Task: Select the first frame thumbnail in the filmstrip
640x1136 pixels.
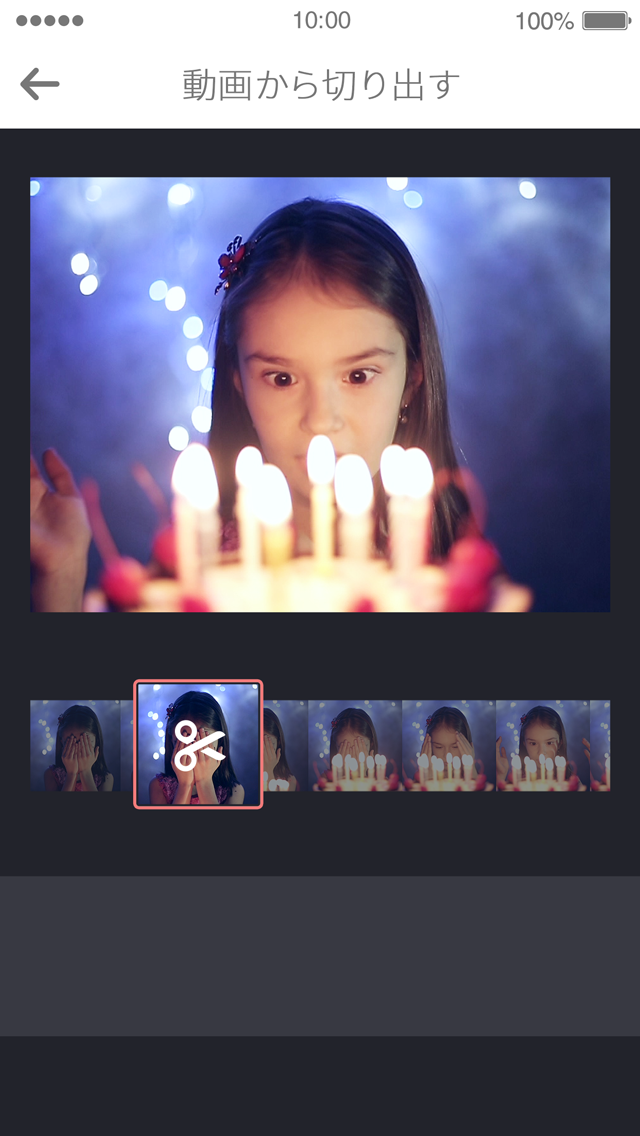Action: [75, 746]
